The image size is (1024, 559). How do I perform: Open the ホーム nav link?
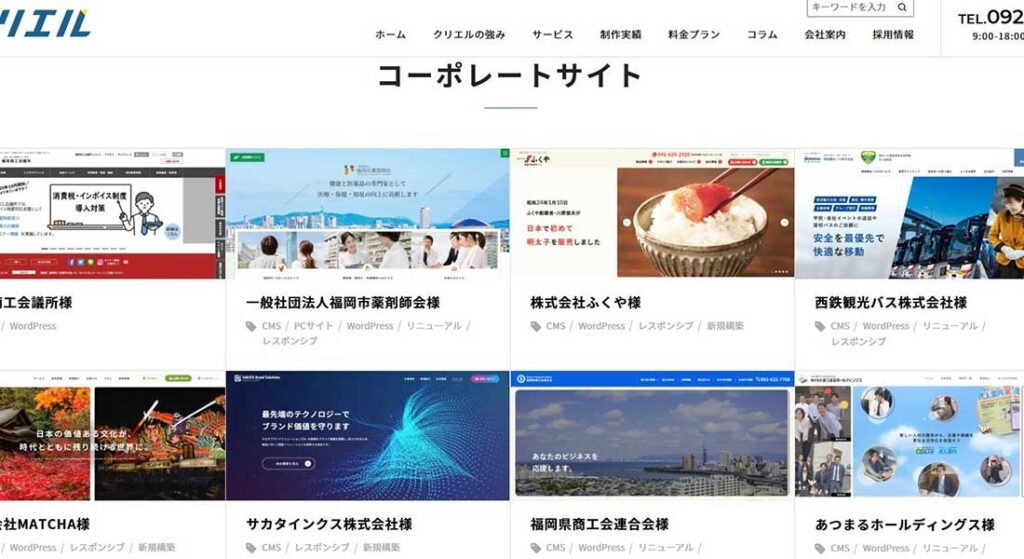pyautogui.click(x=390, y=34)
